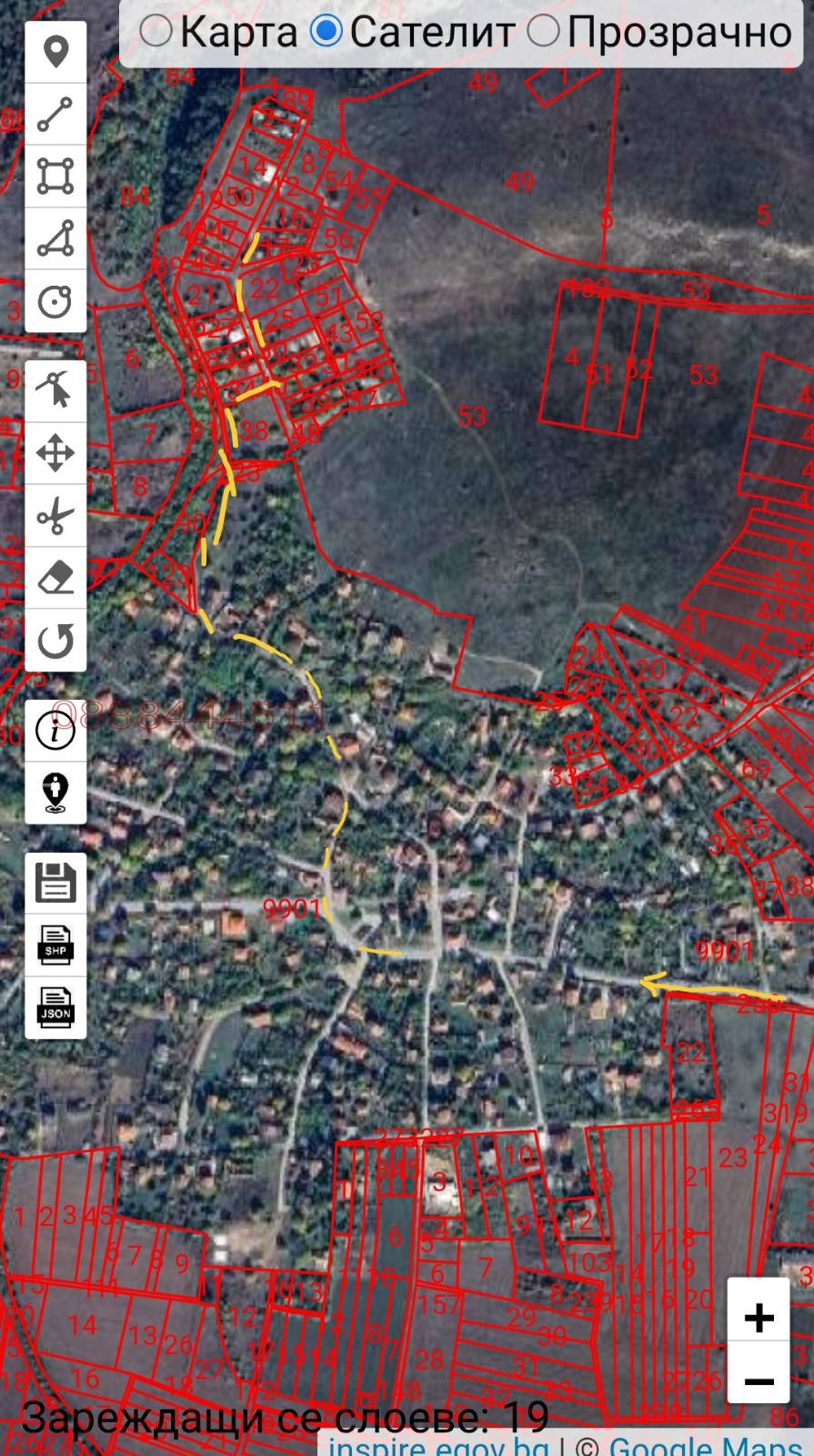Activate the eraser tool
Screen dimensions: 814x1456
[55, 578]
